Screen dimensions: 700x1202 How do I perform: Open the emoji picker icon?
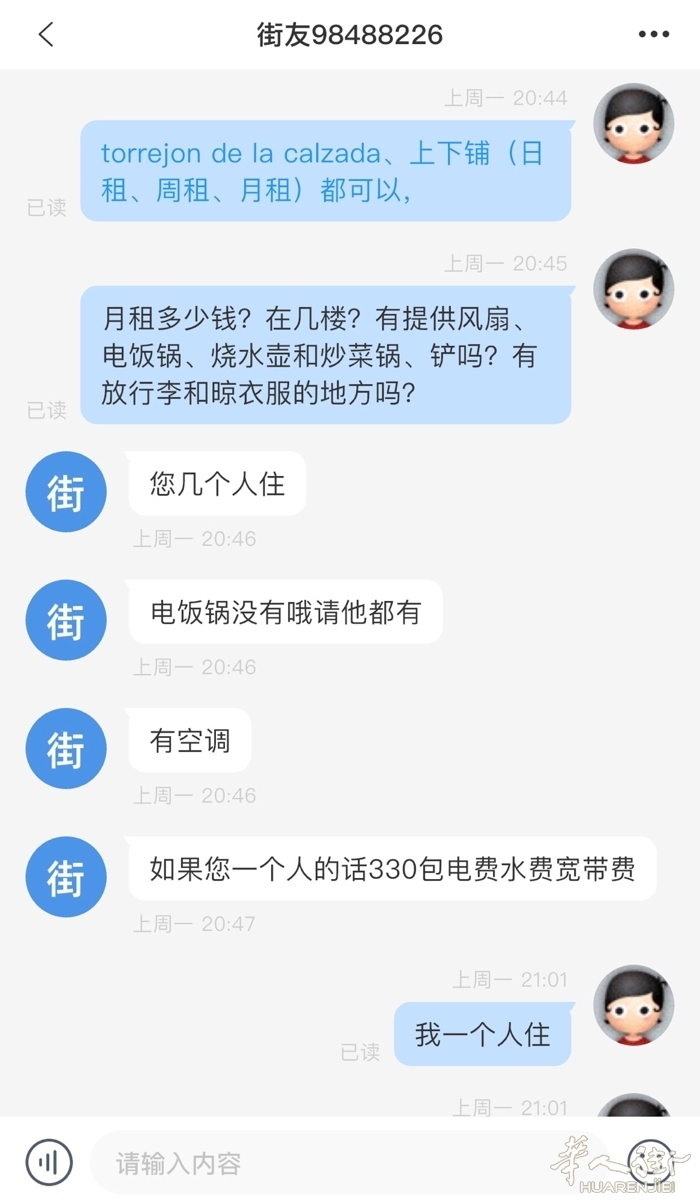tap(650, 1162)
